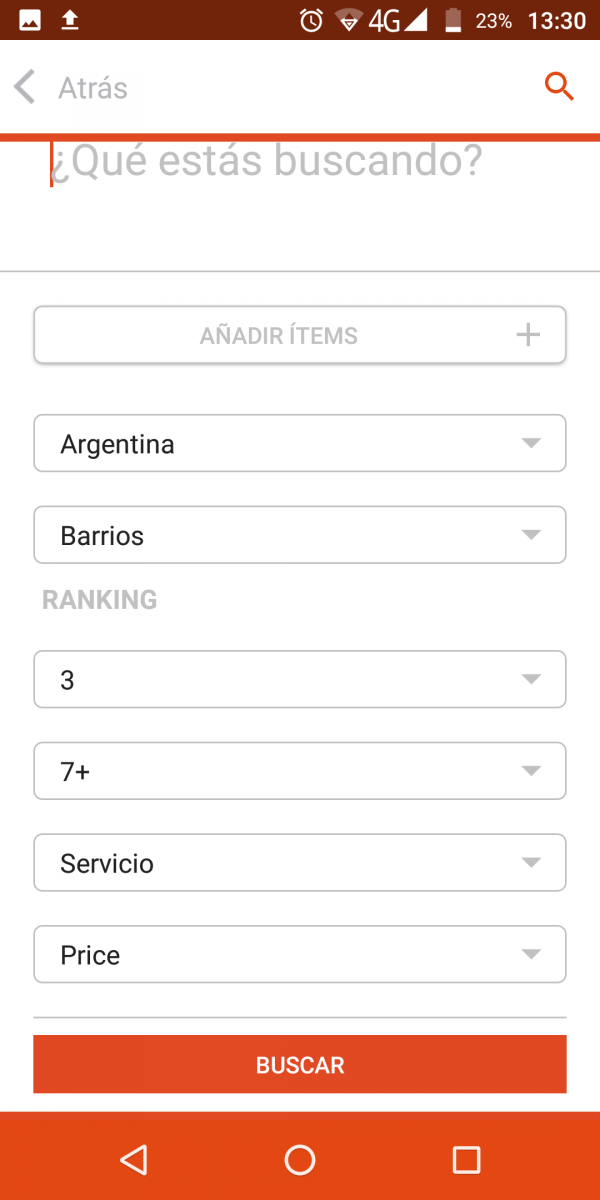Open the recent apps view
Viewport: 600px width, 1200px height.
click(466, 1159)
